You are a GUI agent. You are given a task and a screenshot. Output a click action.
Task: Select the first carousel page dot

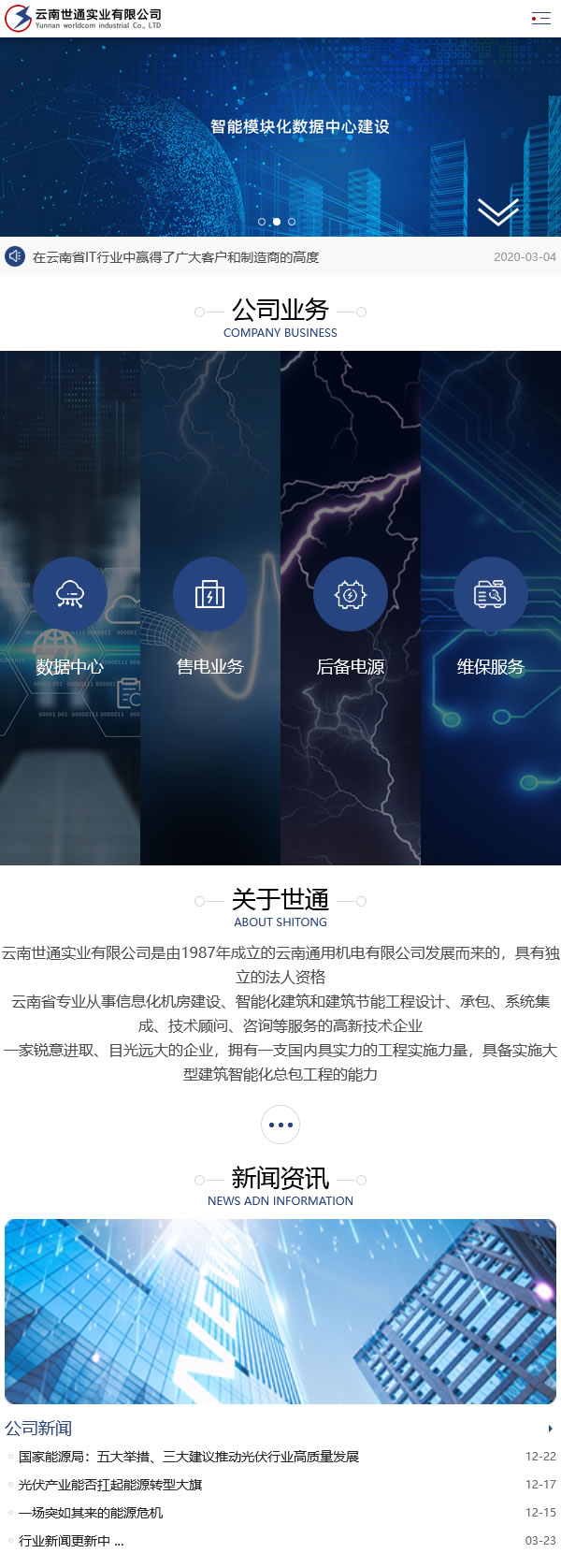[x=262, y=222]
